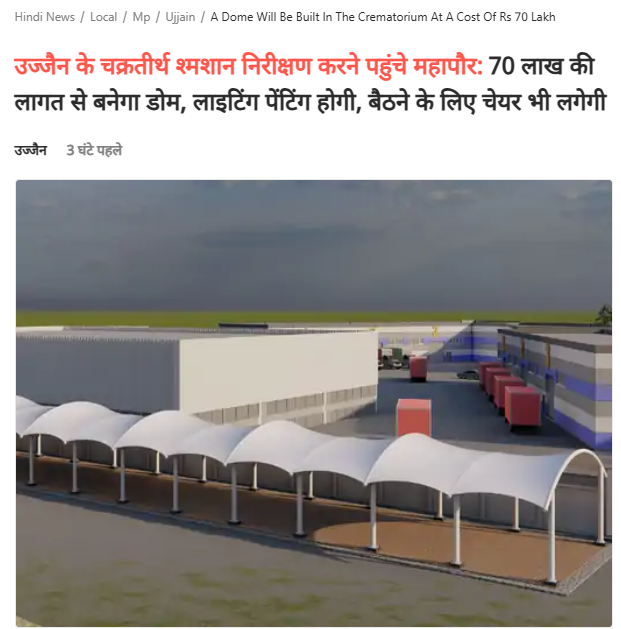Open the Mp breadcrumb link

coord(141,17)
